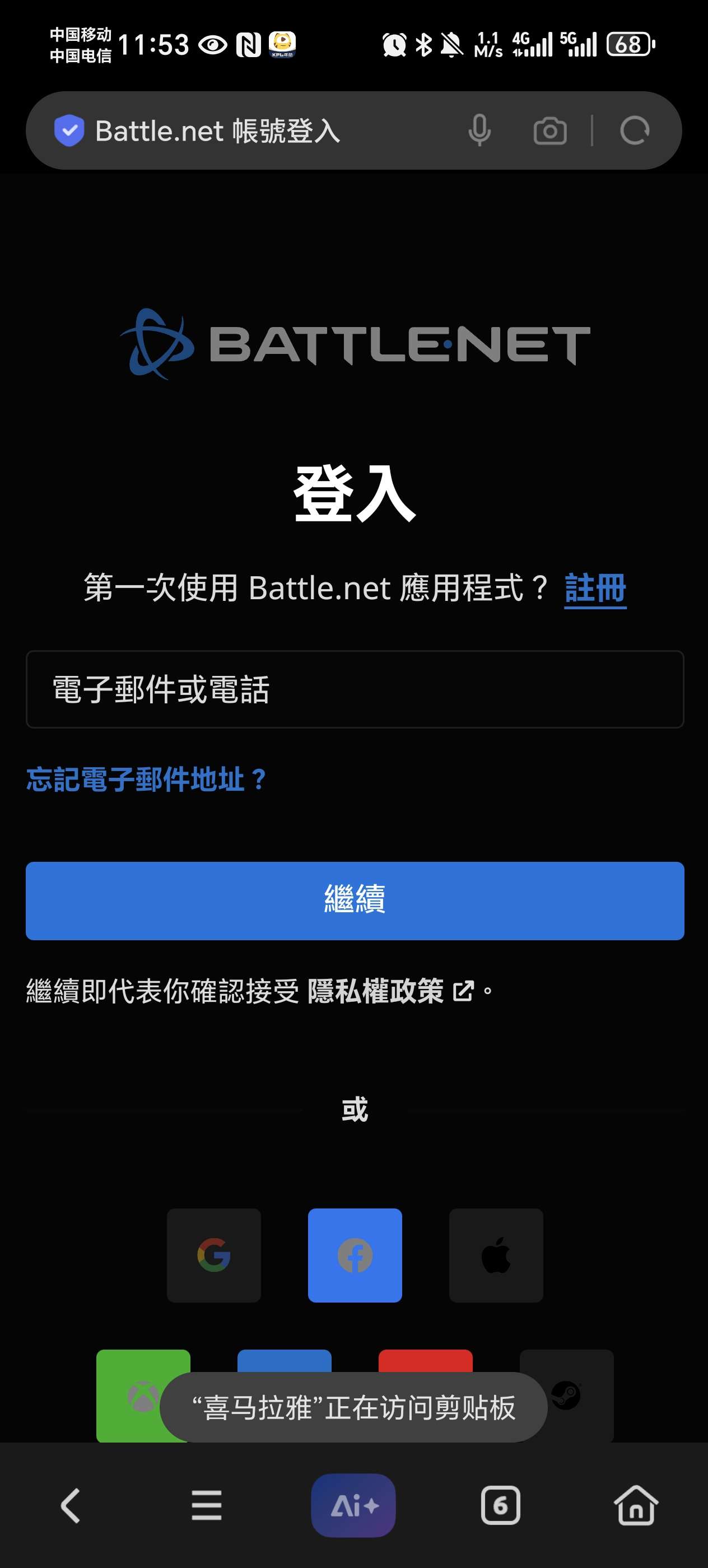Open the 註冊 sign-up link
Viewport: 708px width, 1568px height.
click(x=595, y=588)
